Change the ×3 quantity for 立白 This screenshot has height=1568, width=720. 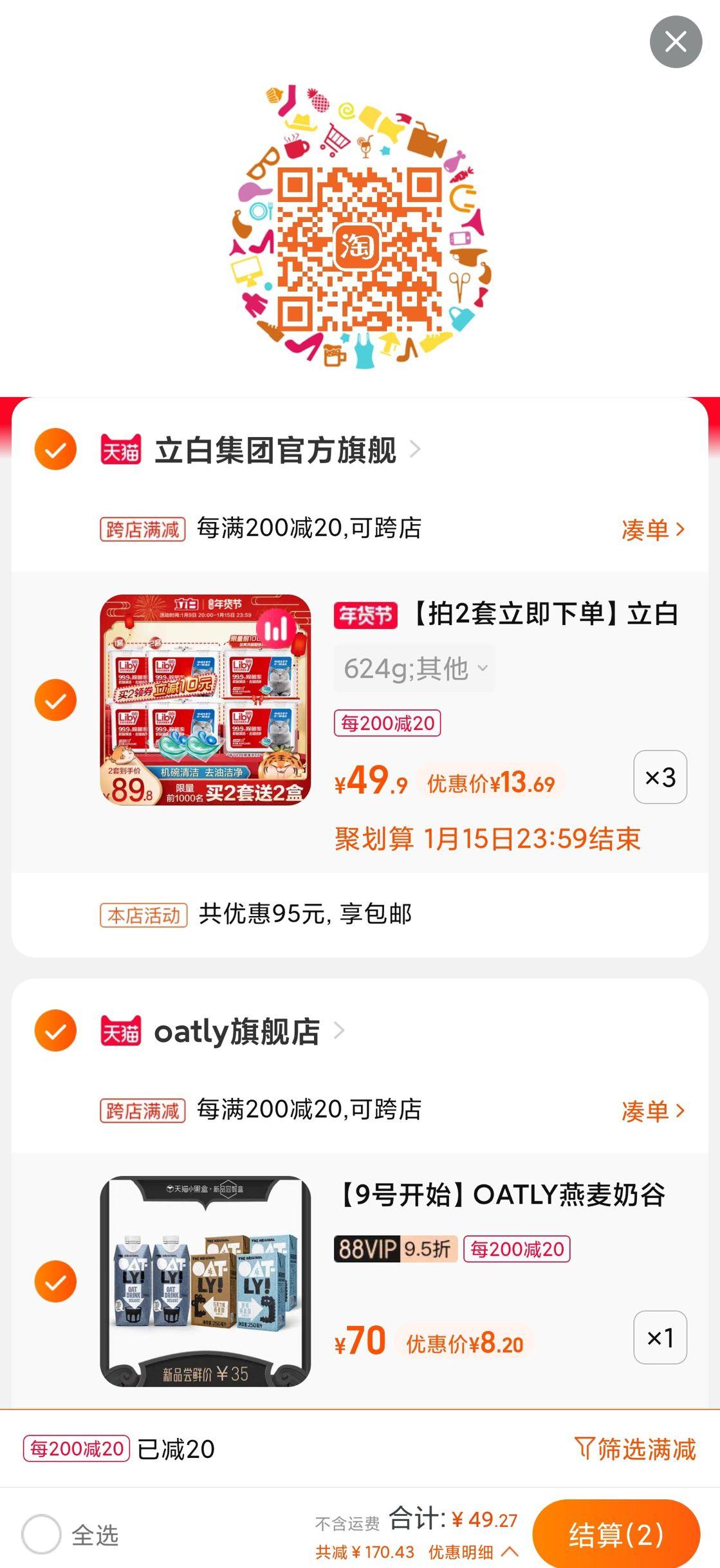(660, 777)
